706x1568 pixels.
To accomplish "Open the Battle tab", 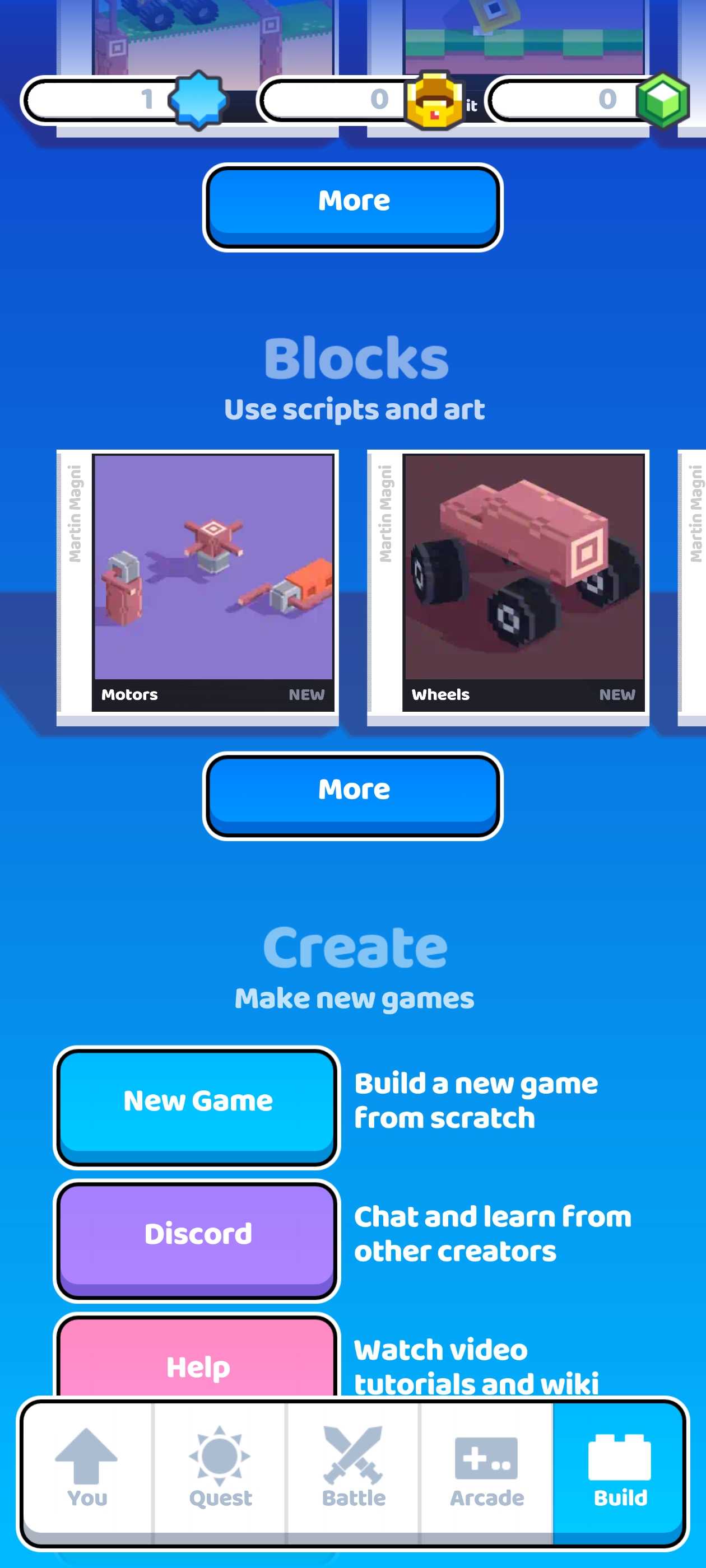I will pyautogui.click(x=354, y=1470).
